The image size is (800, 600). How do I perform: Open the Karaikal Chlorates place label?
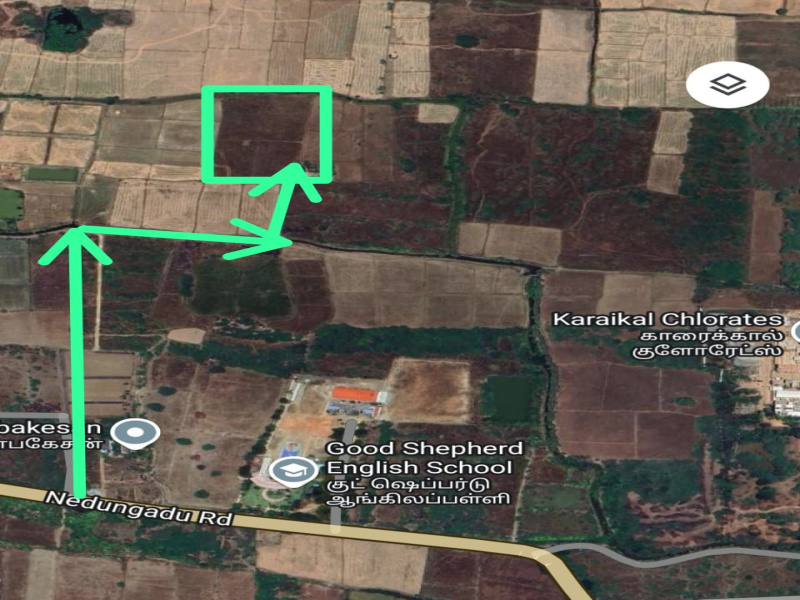click(668, 321)
